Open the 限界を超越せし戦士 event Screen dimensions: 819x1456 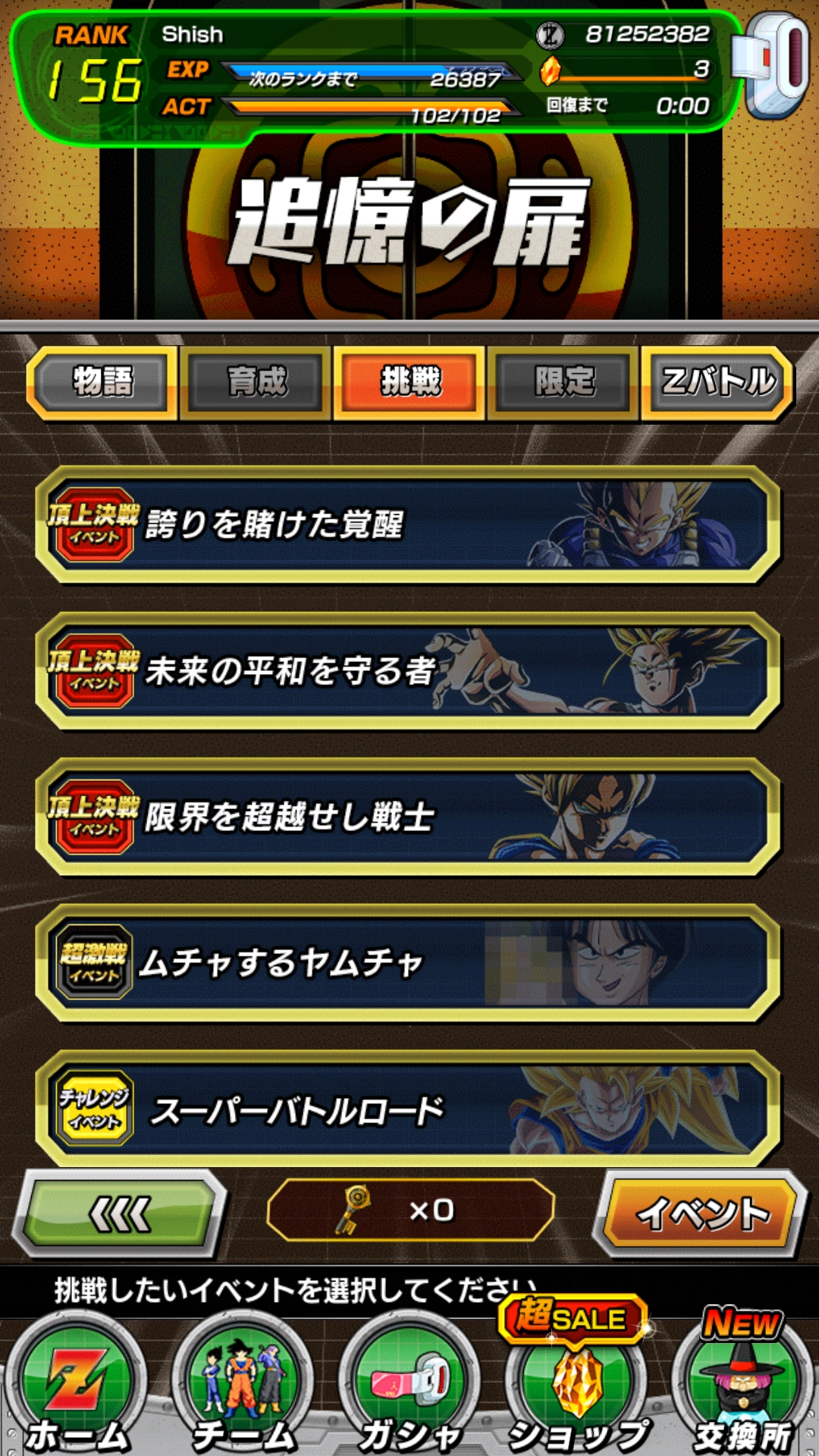click(408, 817)
